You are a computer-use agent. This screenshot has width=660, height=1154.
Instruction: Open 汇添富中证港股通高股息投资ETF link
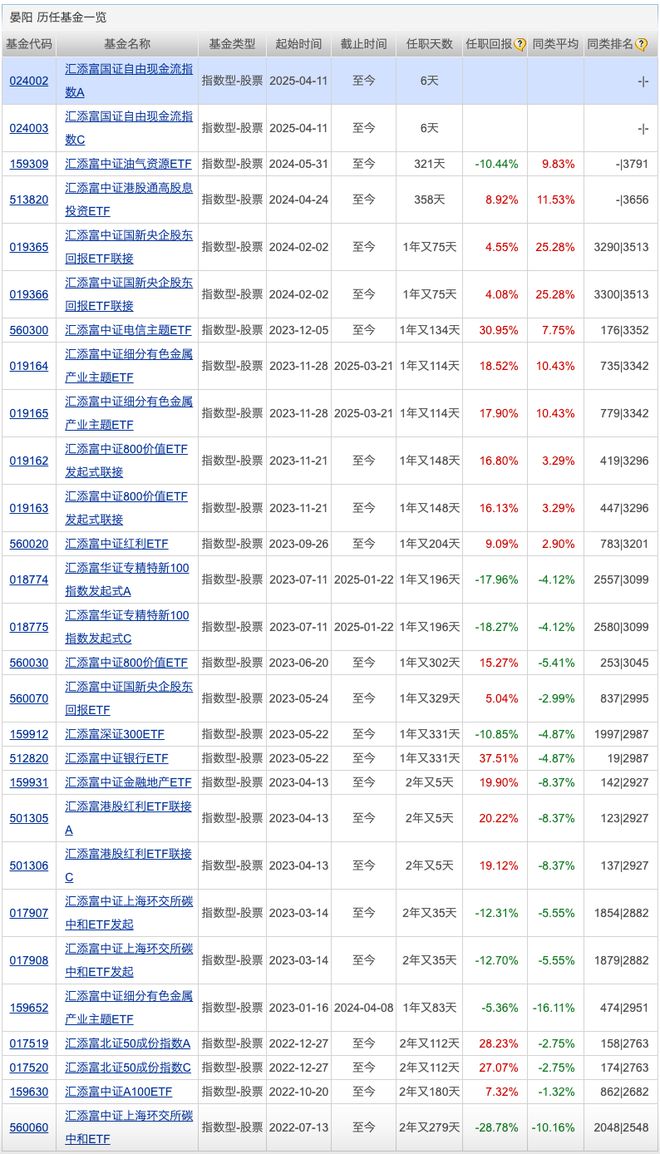click(x=126, y=199)
